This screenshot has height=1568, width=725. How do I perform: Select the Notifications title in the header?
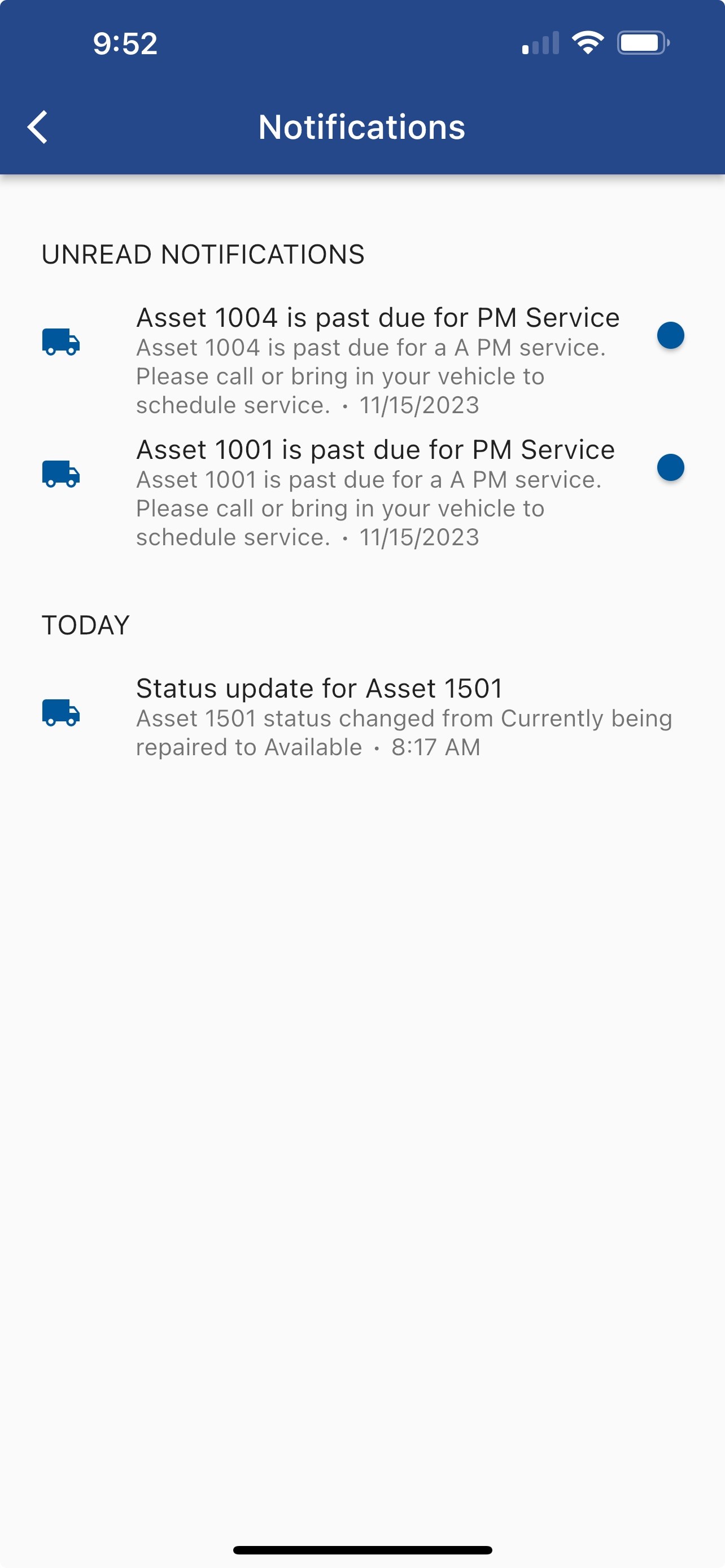tap(362, 128)
